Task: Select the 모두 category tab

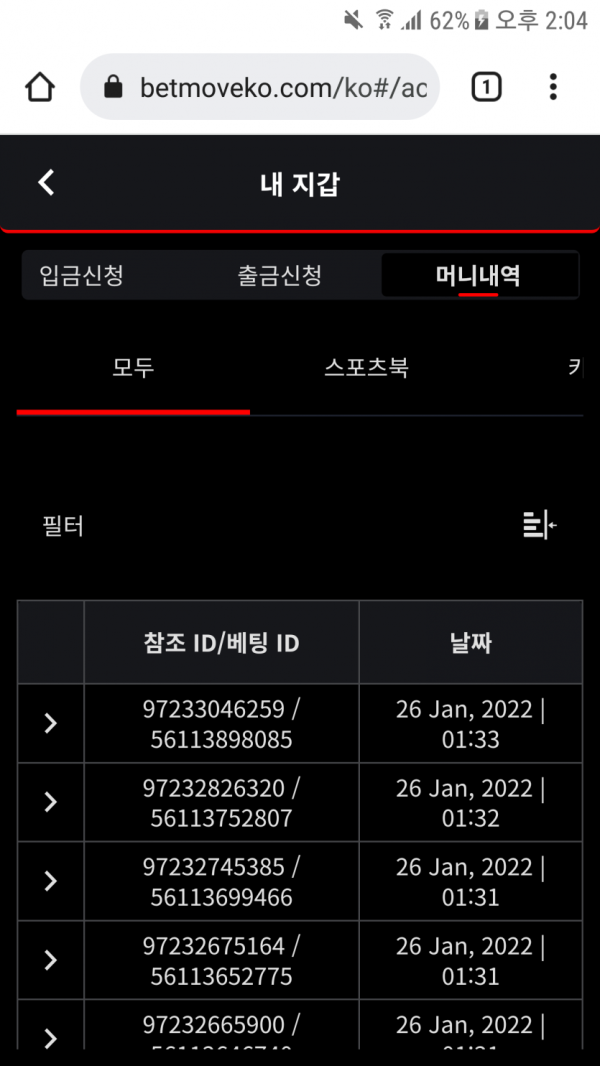Action: (133, 368)
